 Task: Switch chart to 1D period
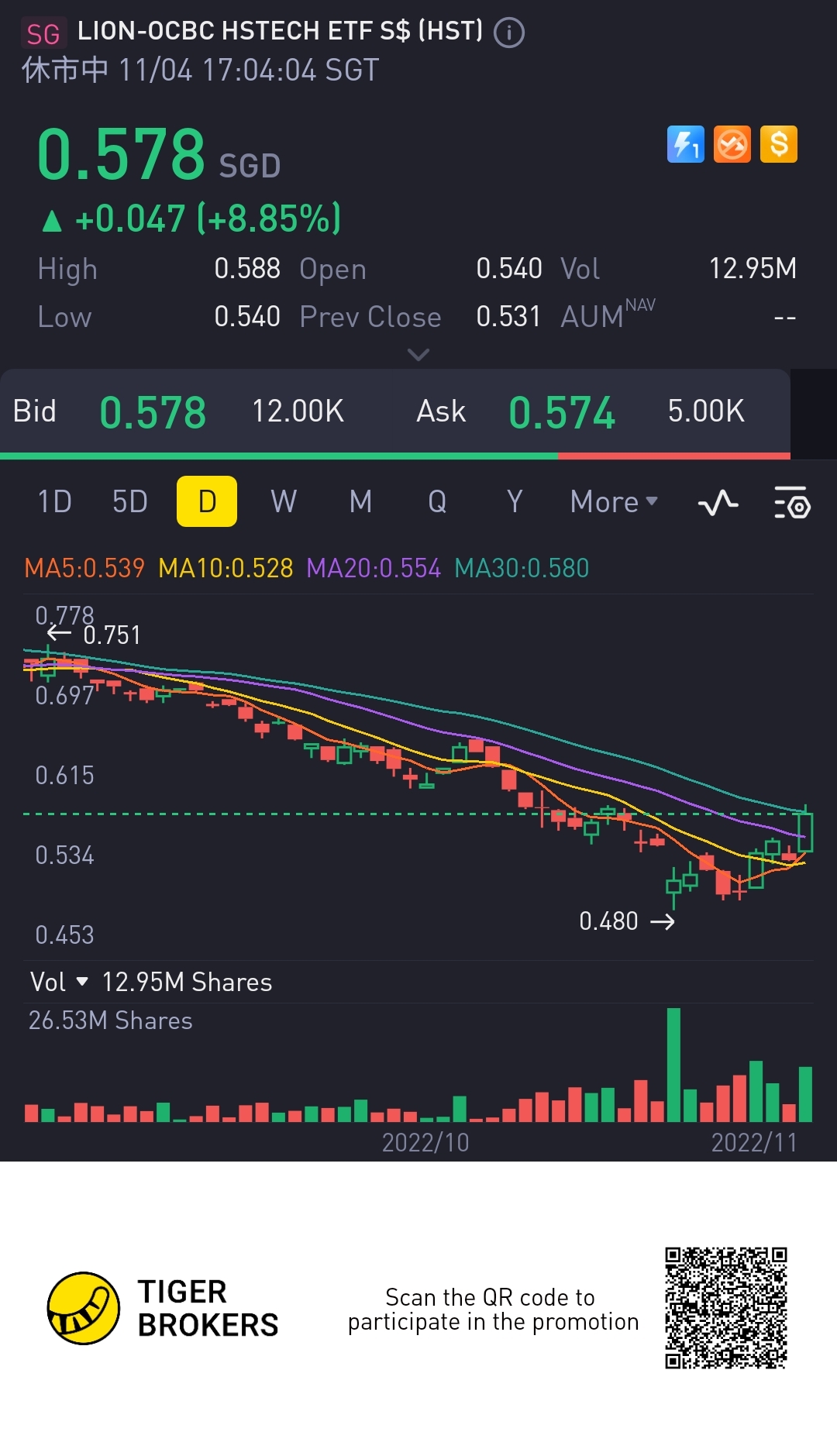click(55, 501)
